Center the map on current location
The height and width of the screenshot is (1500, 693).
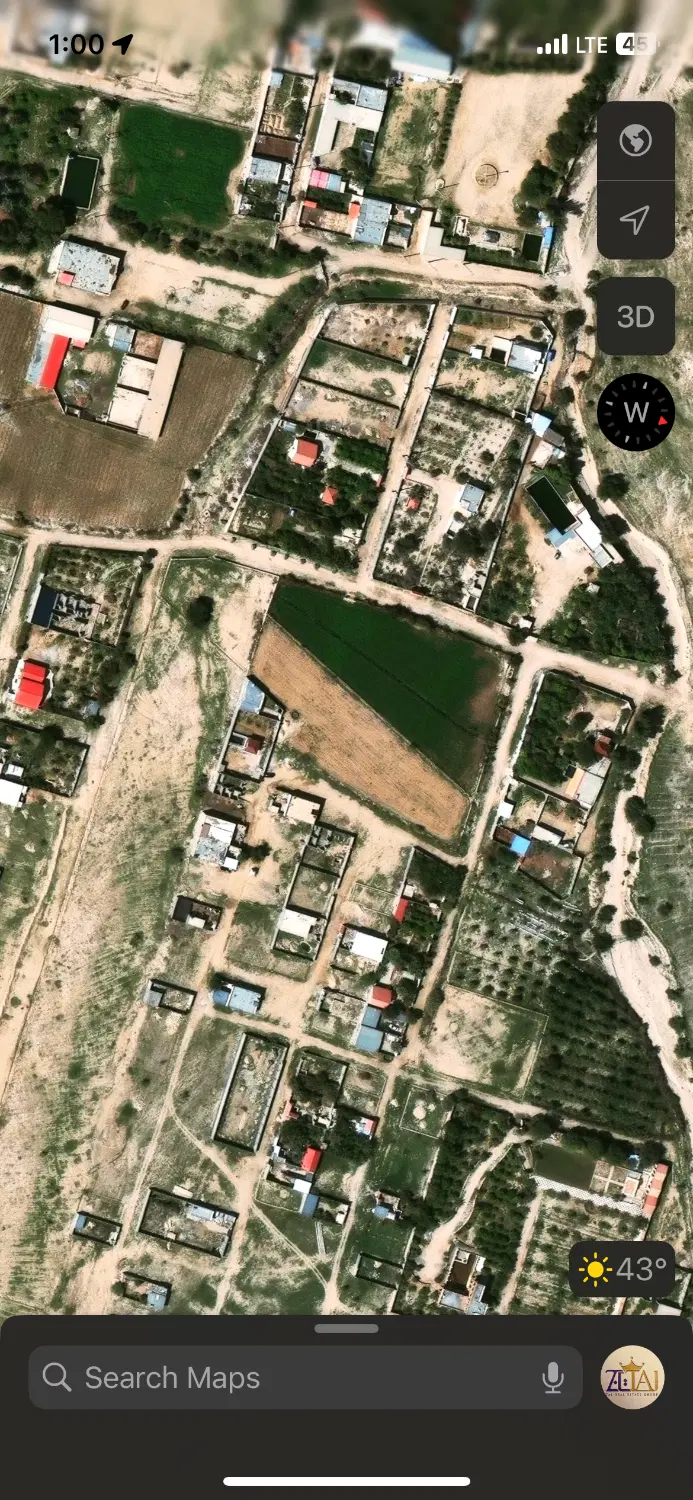coord(635,220)
